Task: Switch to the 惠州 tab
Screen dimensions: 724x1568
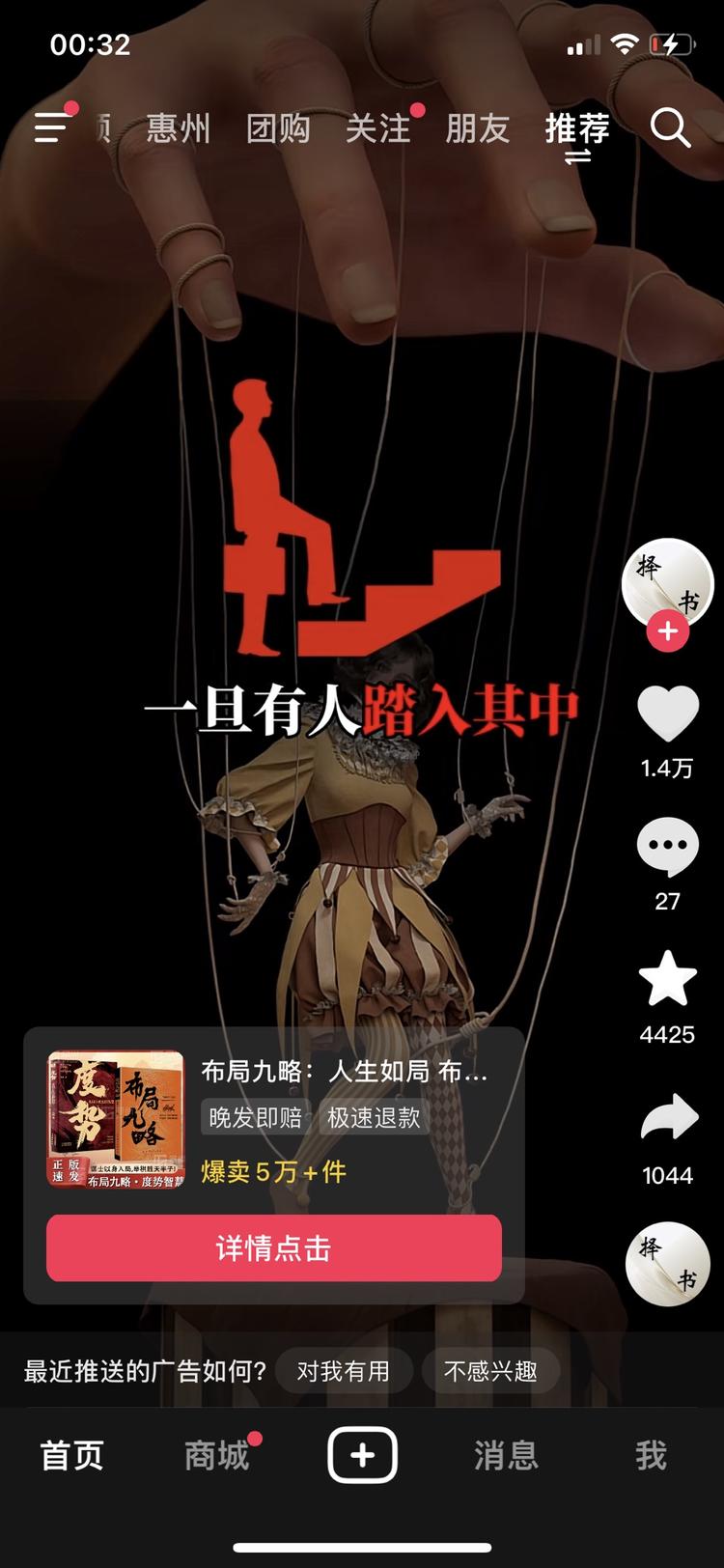Action: click(x=178, y=128)
